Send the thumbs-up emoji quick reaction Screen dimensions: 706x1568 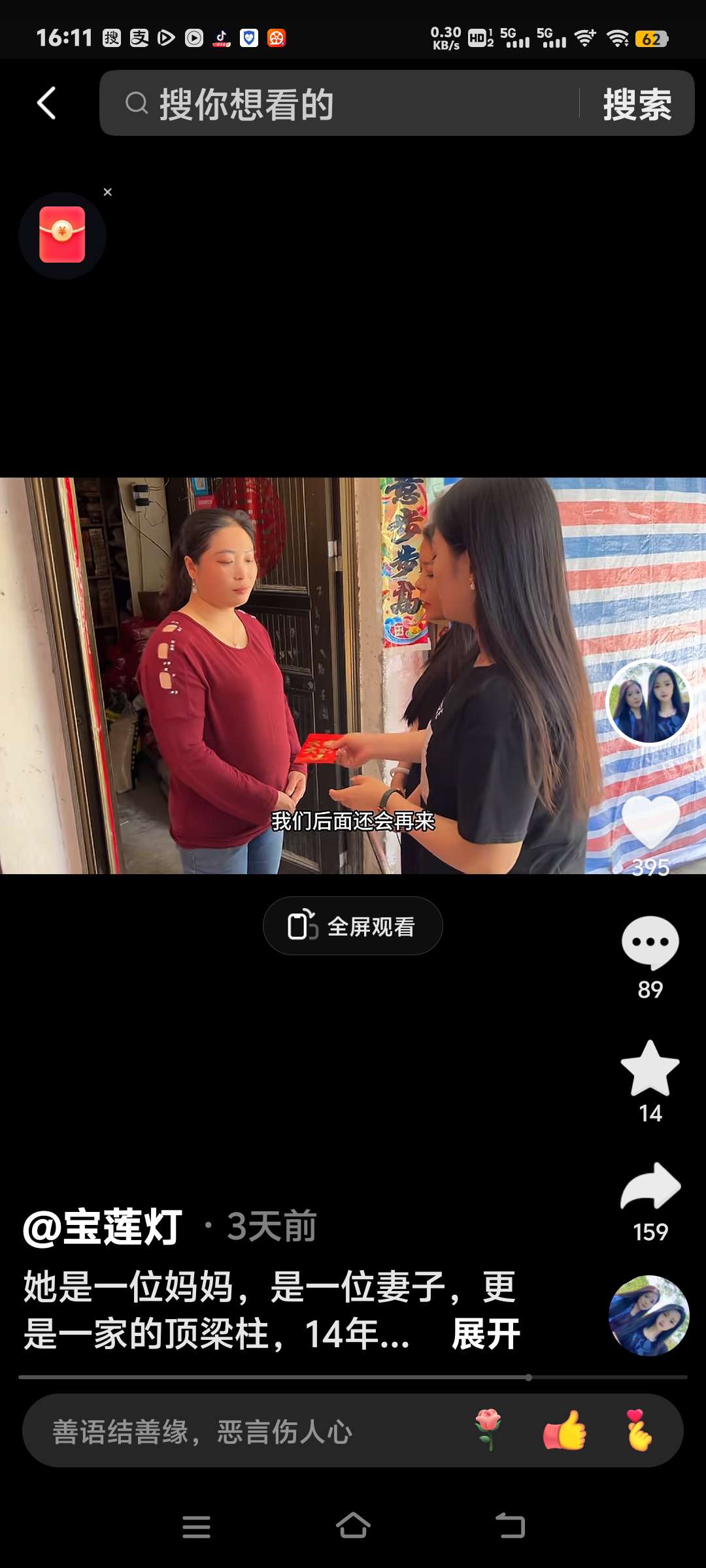point(565,1430)
